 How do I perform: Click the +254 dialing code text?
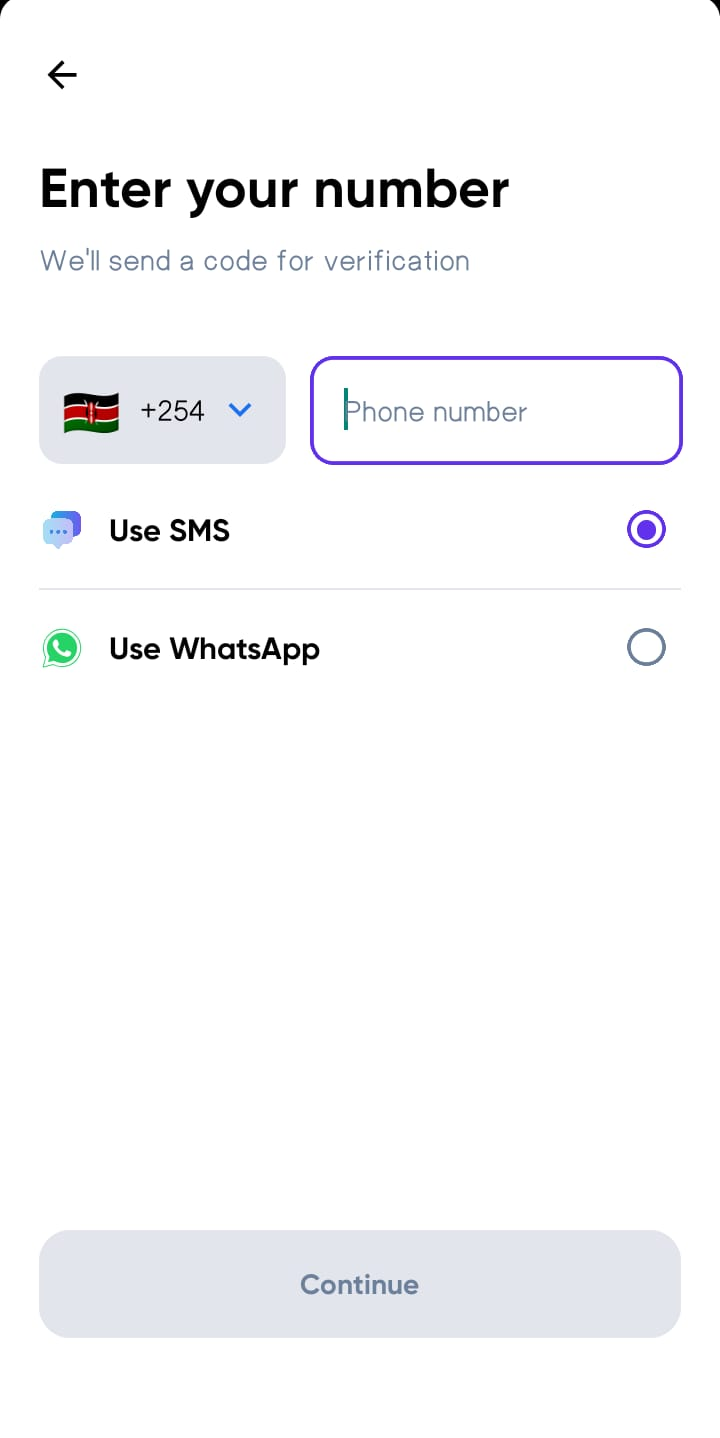[x=172, y=410]
